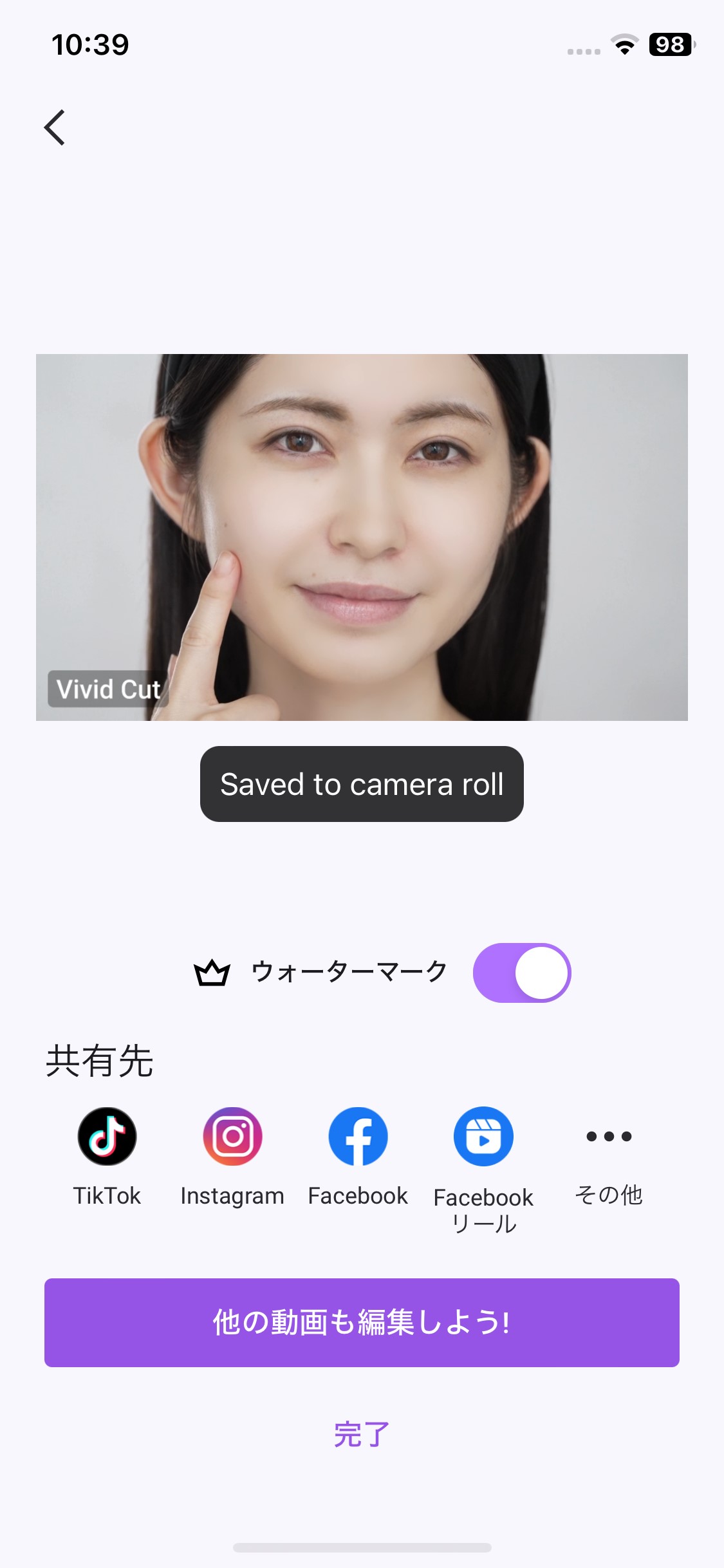
Task: Go back using the top arrow
Action: [x=55, y=127]
